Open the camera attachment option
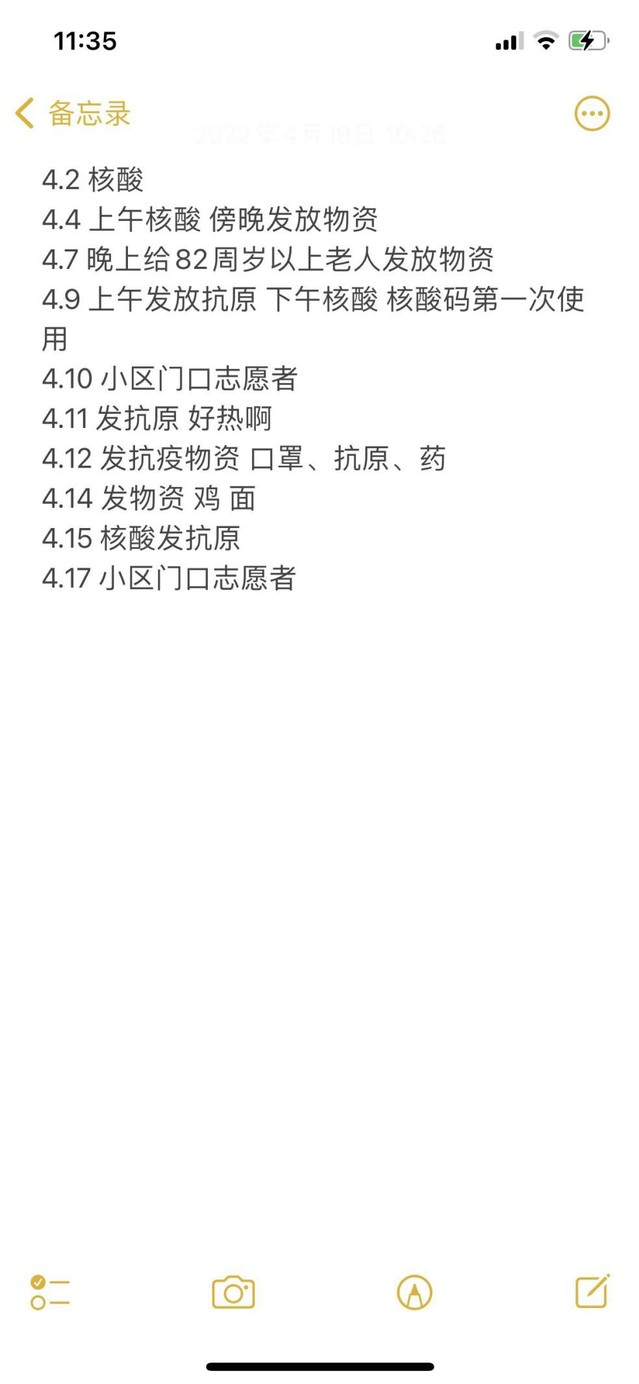639x1384 pixels. tap(233, 1292)
